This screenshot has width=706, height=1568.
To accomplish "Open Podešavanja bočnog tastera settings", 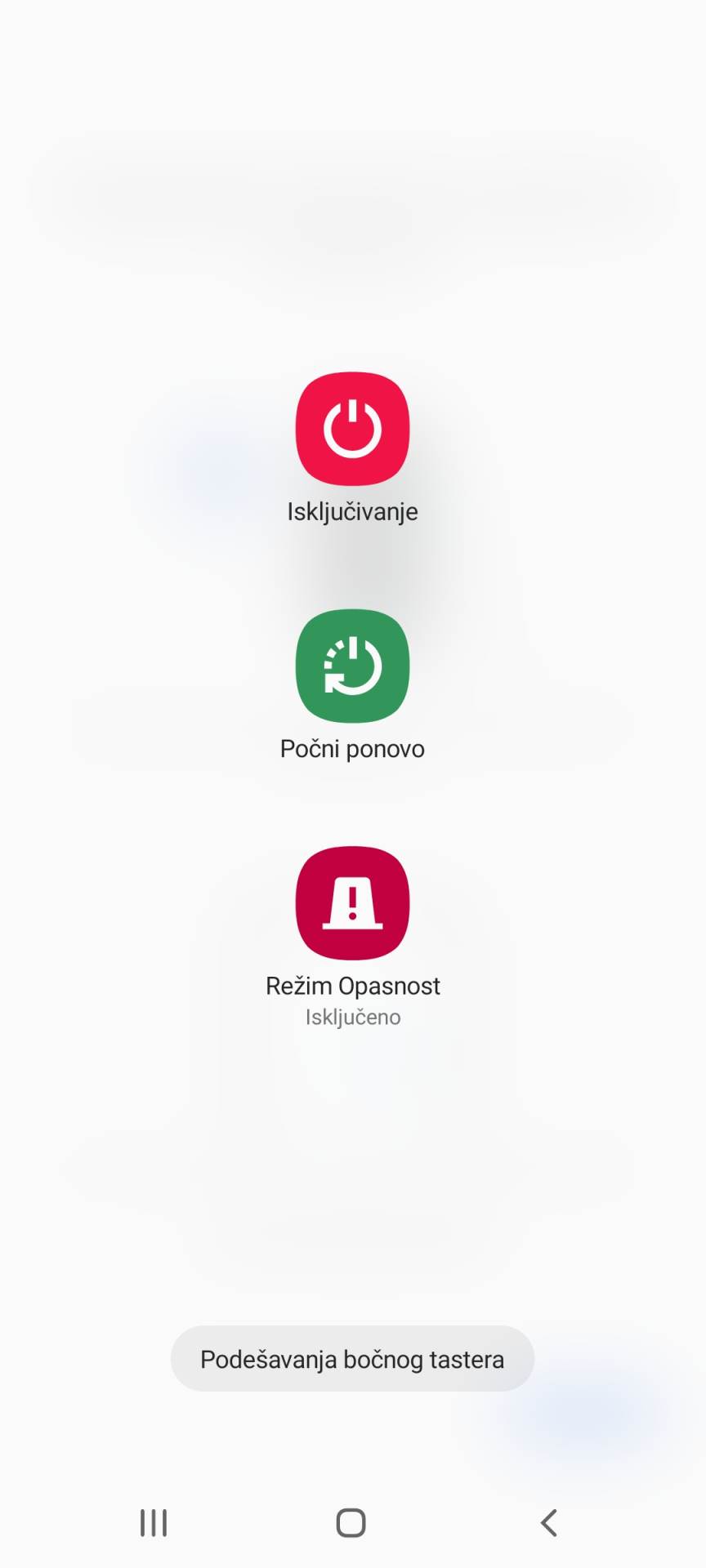I will (x=352, y=1358).
